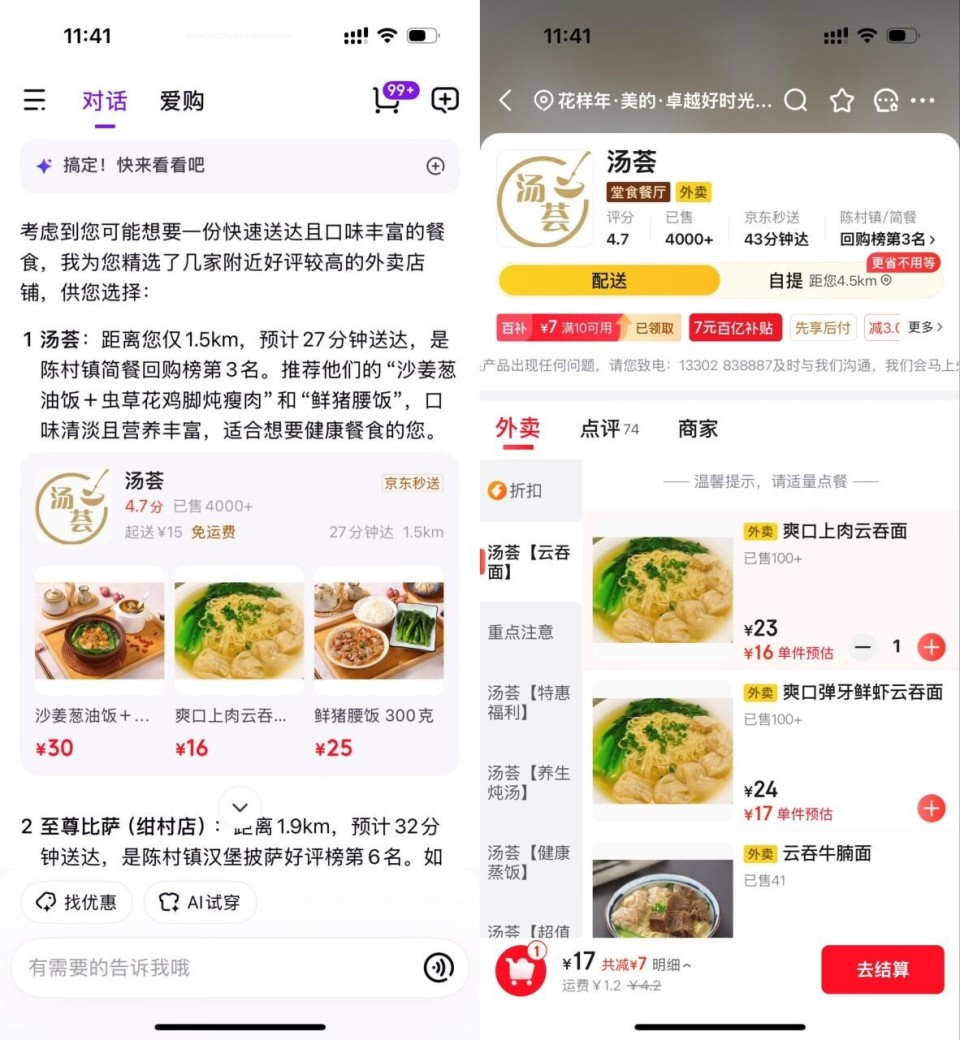The image size is (960, 1040).
Task: Open the hamburger menu in the chat panel
Action: tap(34, 100)
